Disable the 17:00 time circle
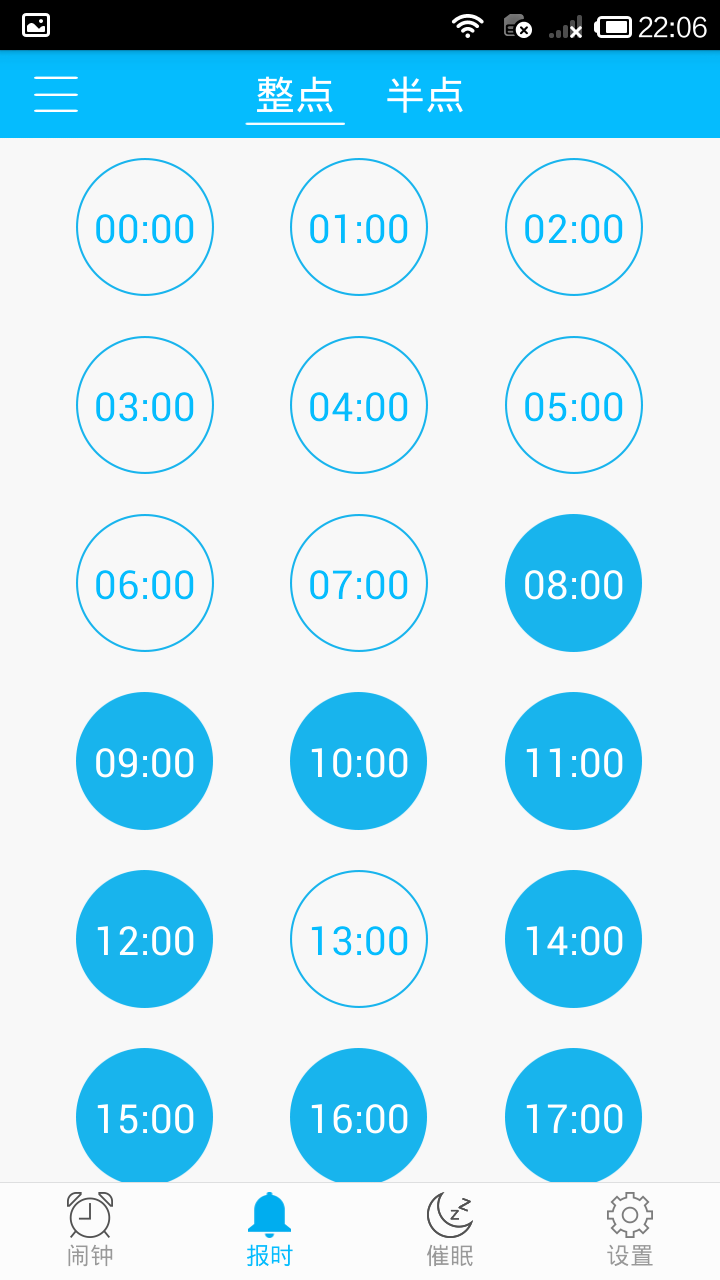The width and height of the screenshot is (720, 1280). [x=574, y=1115]
